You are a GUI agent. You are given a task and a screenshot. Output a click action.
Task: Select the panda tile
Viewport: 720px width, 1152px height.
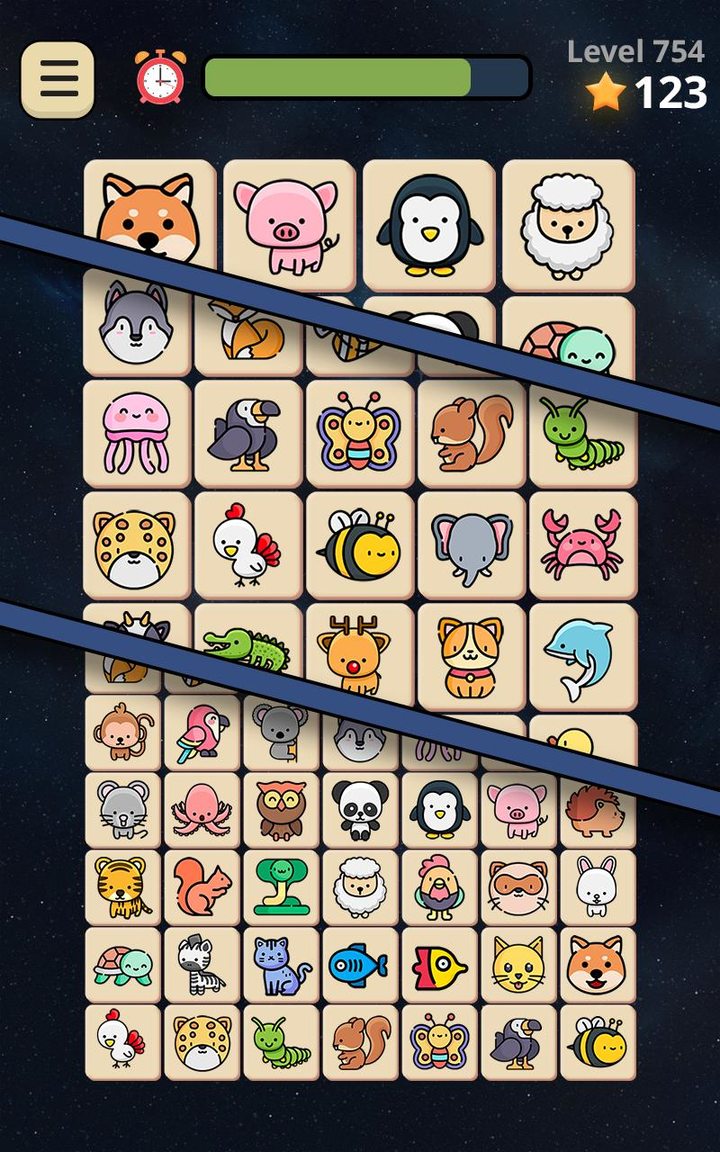363,810
